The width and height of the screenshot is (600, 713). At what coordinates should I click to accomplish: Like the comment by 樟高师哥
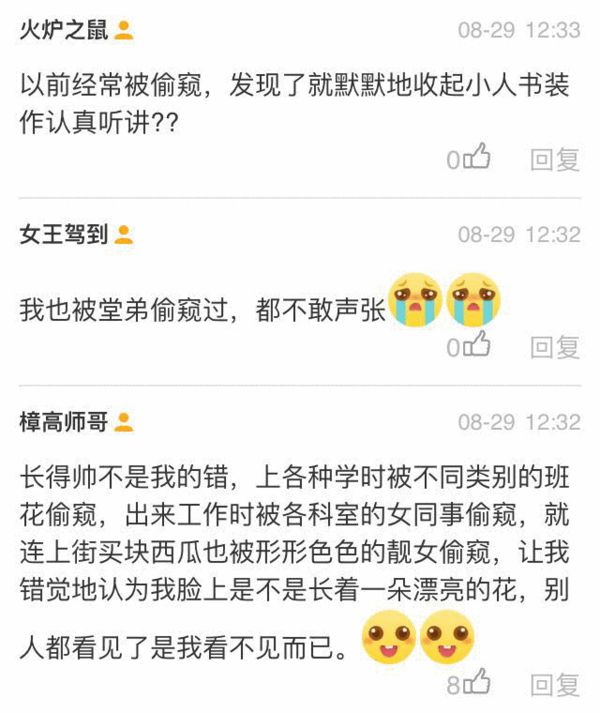[479, 683]
